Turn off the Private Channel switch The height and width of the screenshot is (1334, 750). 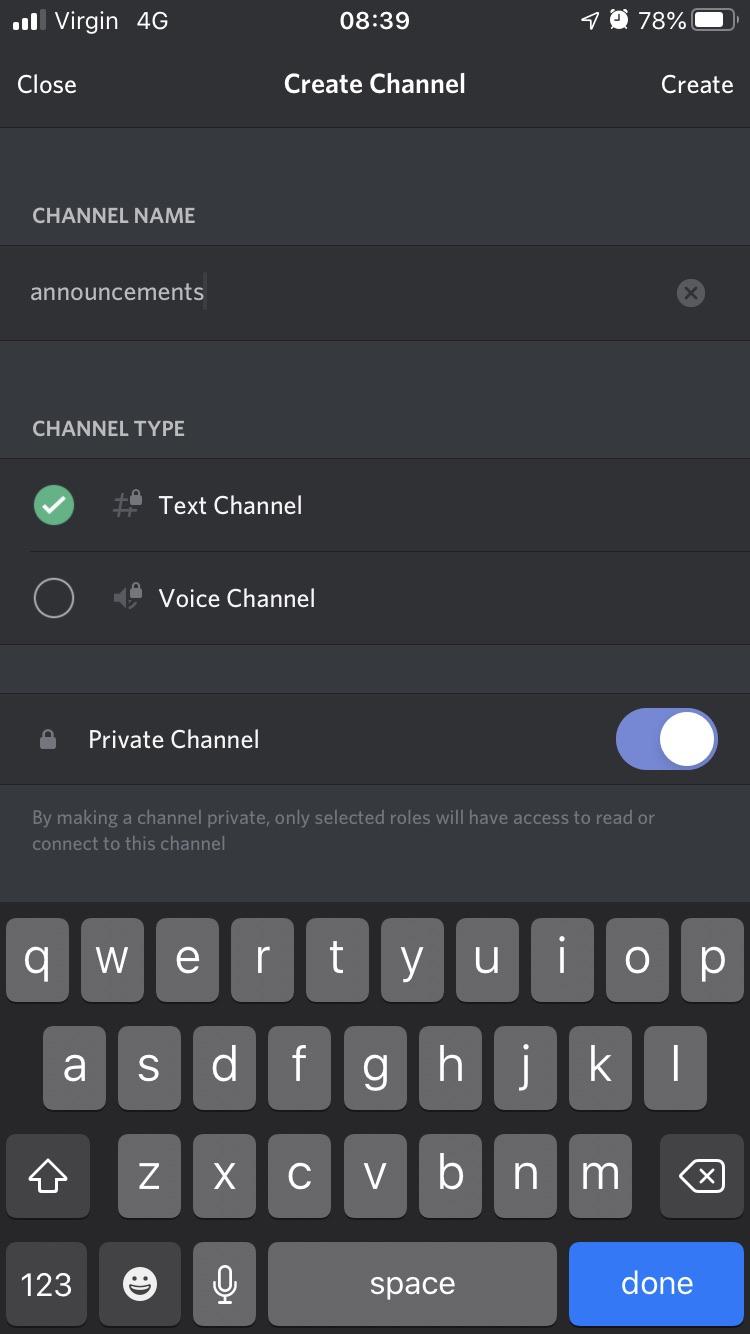666,739
